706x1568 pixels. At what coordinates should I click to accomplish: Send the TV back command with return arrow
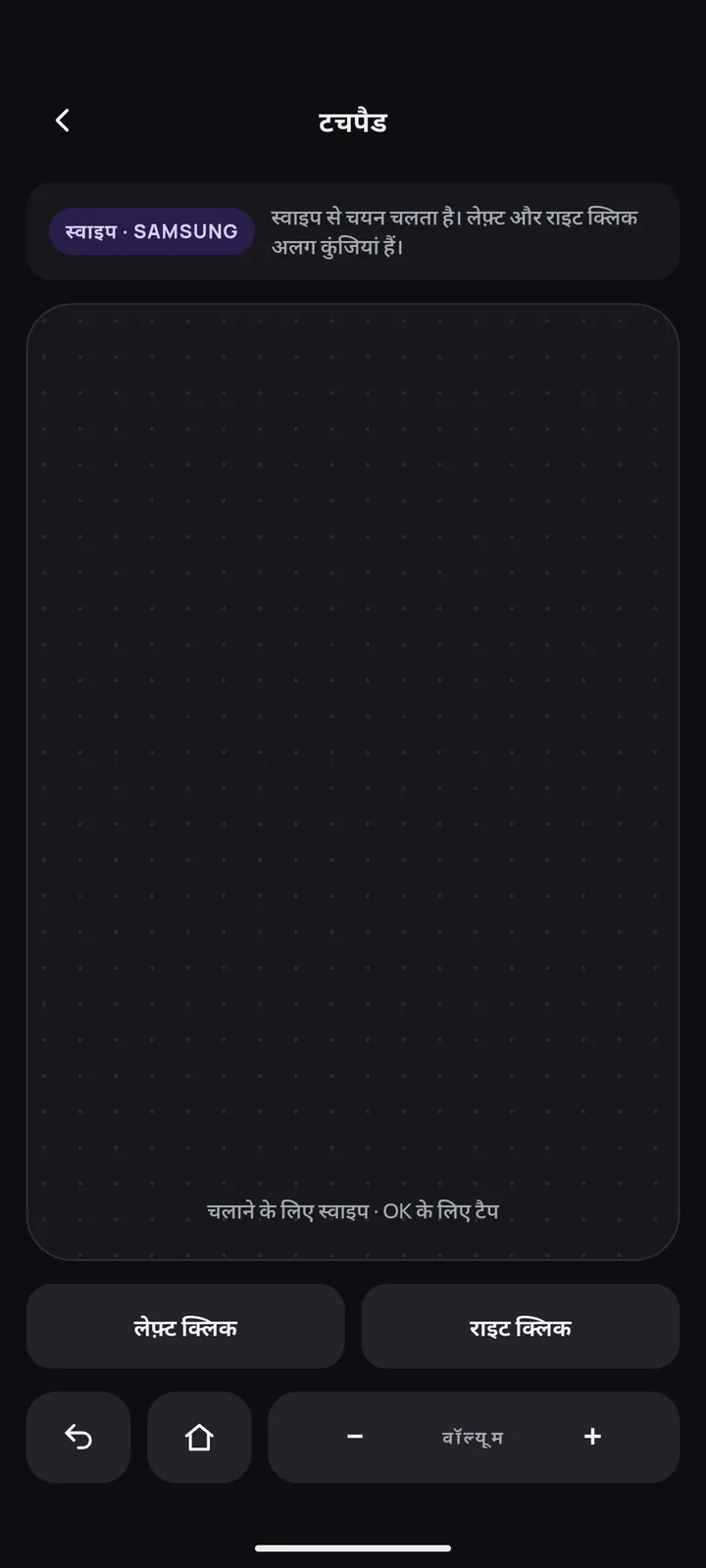78,1438
